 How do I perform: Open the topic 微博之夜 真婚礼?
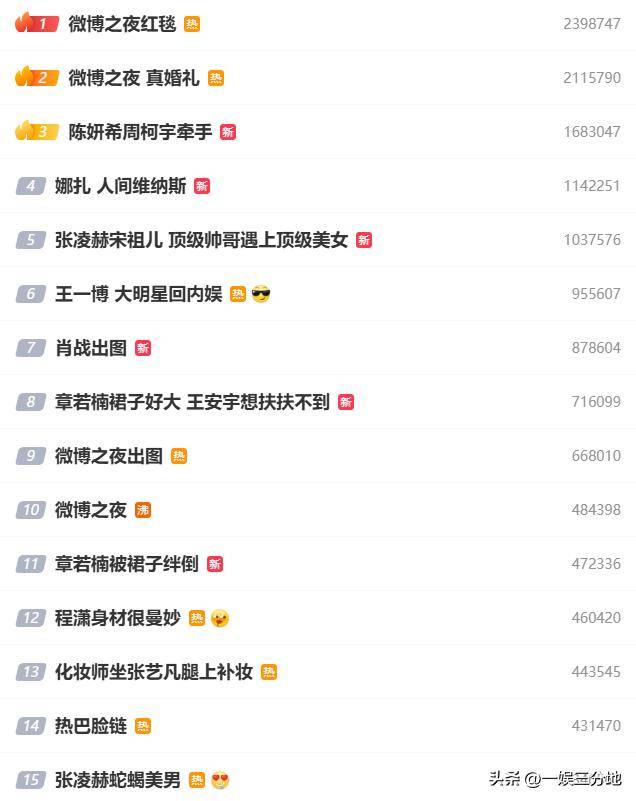click(134, 78)
